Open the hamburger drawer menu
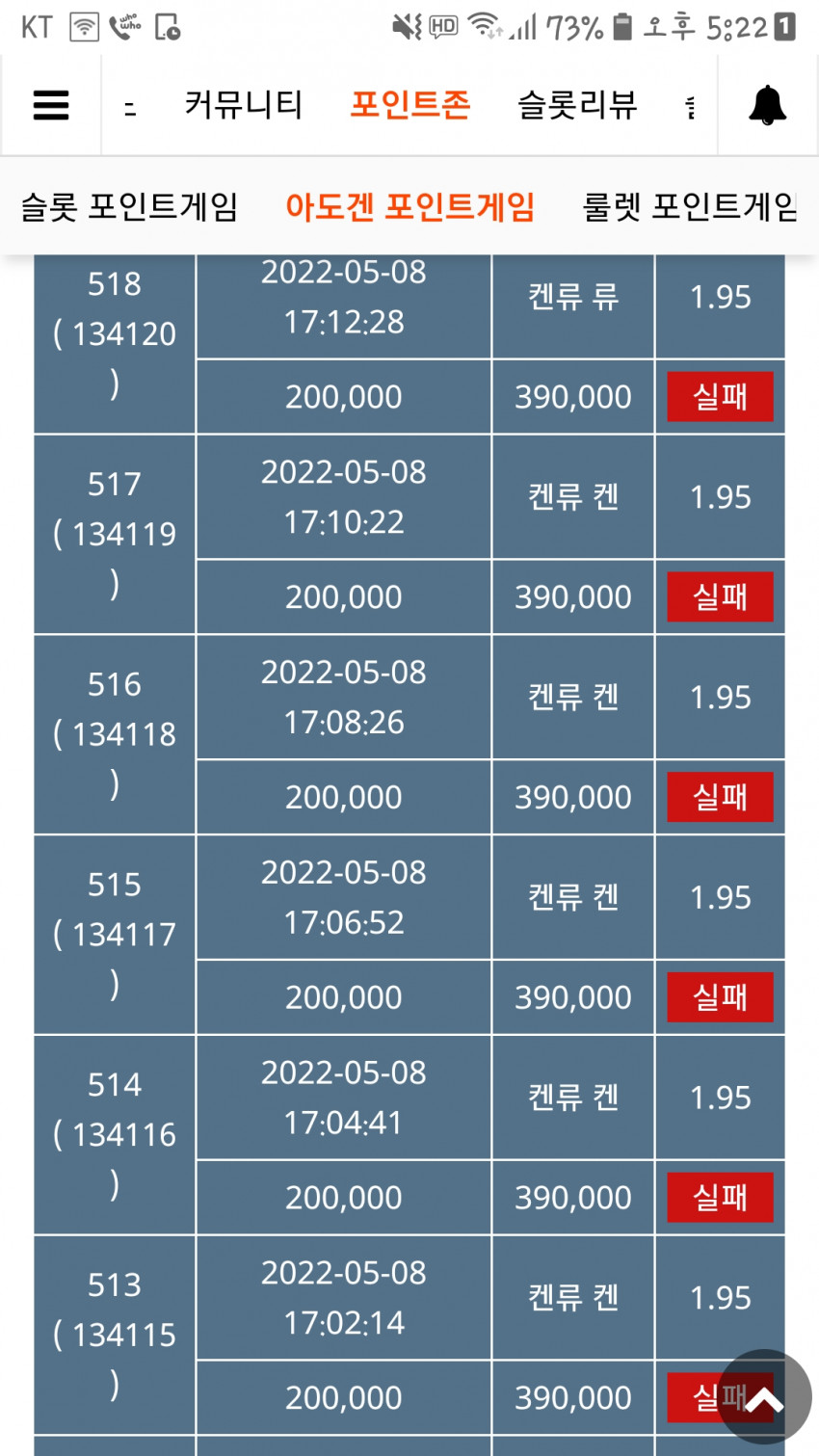 pos(51,105)
